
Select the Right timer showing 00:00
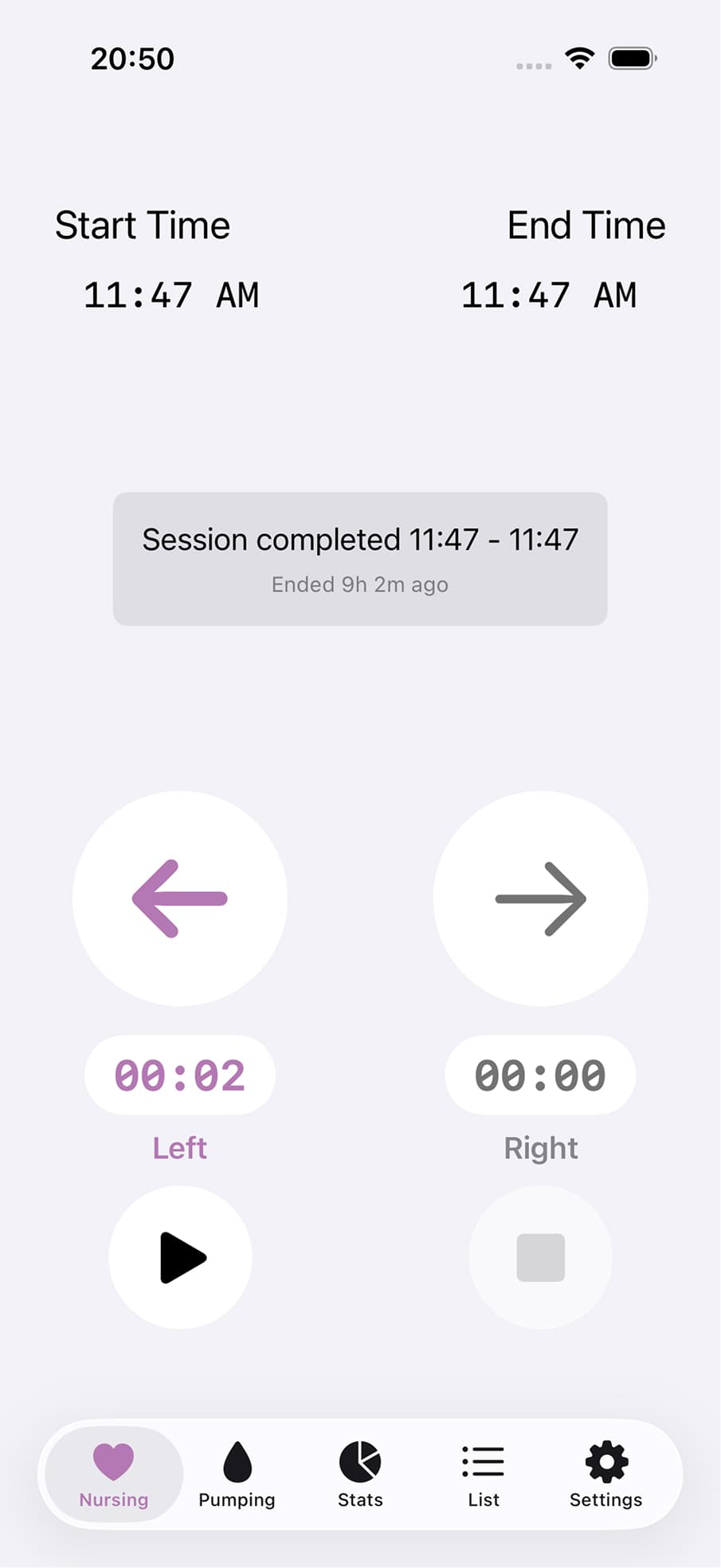pyautogui.click(x=540, y=1075)
